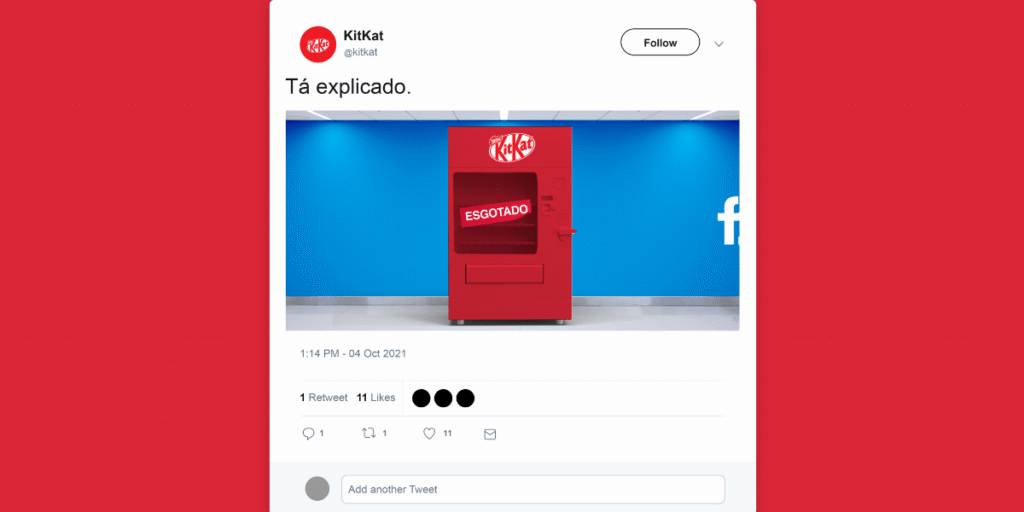Screen dimensions: 1024x512
Task: Tap the Add another Tweet field
Action: tap(532, 489)
